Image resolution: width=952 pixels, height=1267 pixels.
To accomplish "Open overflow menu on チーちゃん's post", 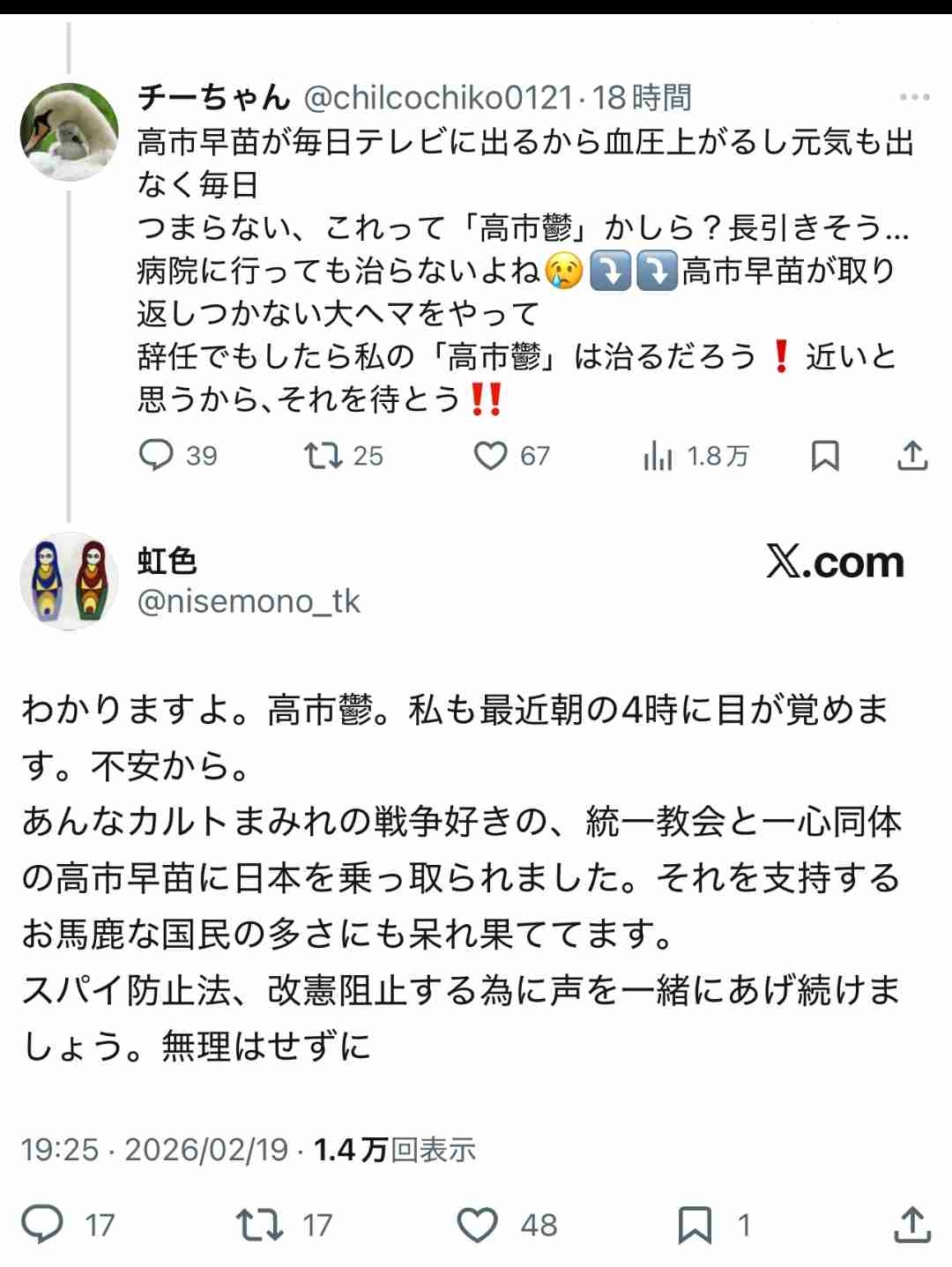I will coord(914,97).
